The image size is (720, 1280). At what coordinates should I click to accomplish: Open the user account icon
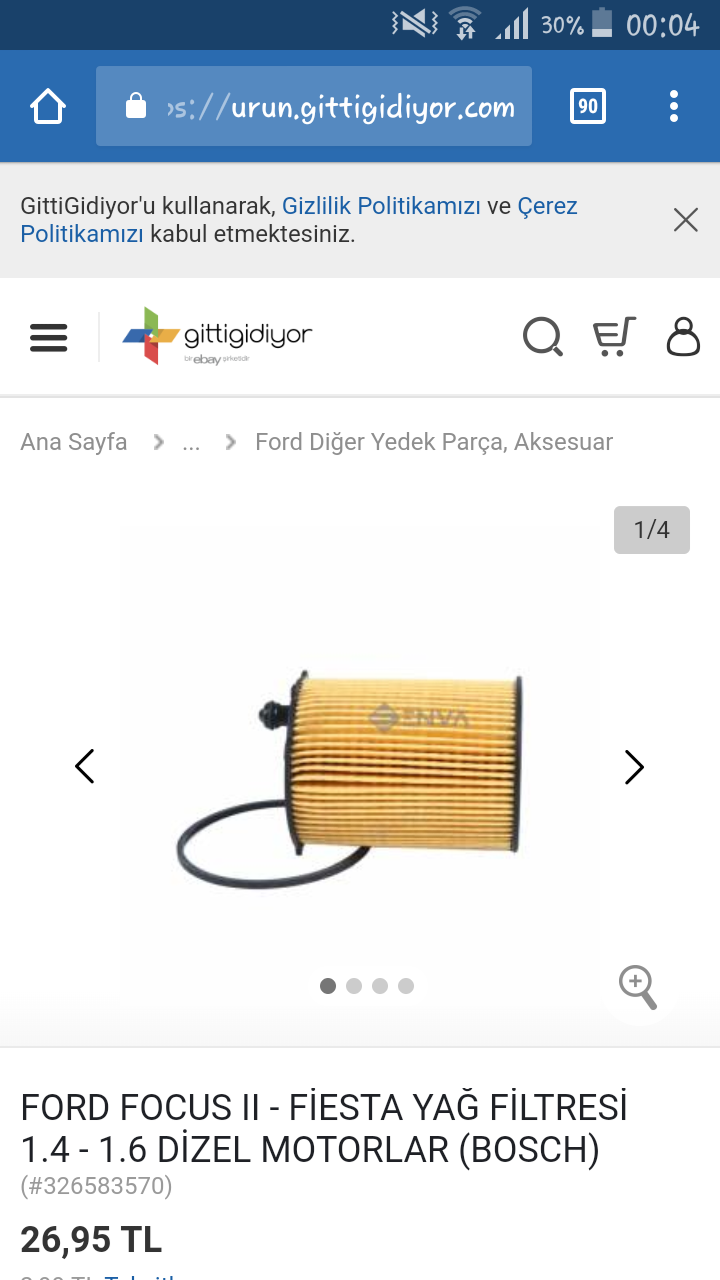[684, 337]
